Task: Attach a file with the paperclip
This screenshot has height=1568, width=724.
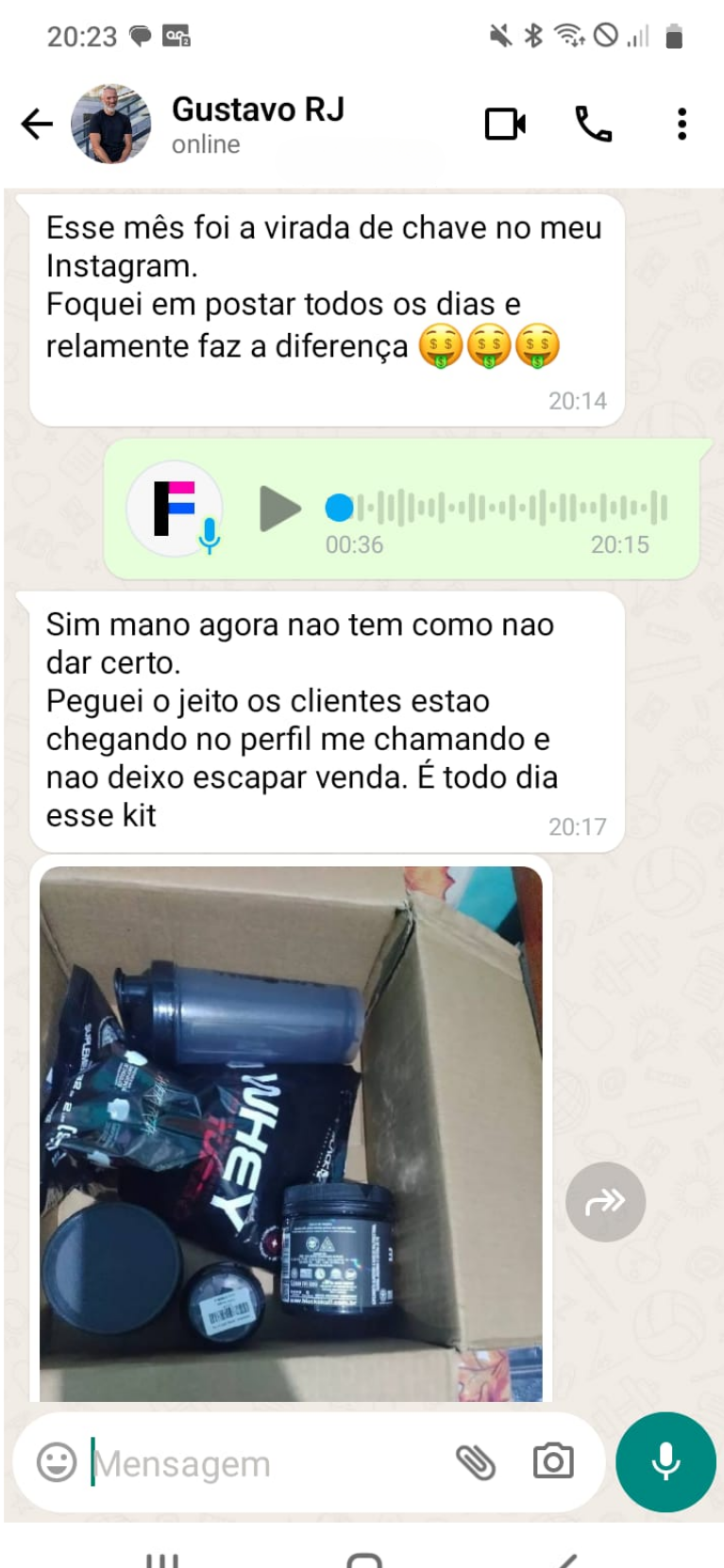Action: click(476, 1462)
